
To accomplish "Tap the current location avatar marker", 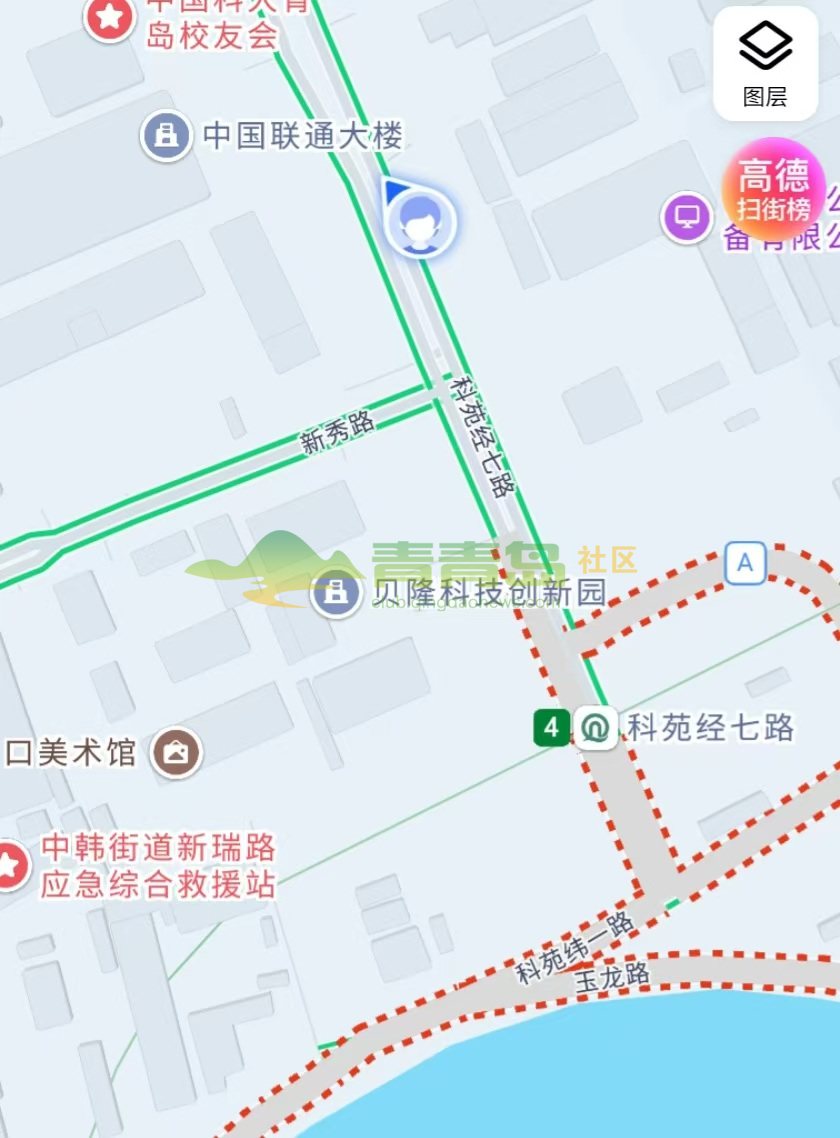I will 420,221.
